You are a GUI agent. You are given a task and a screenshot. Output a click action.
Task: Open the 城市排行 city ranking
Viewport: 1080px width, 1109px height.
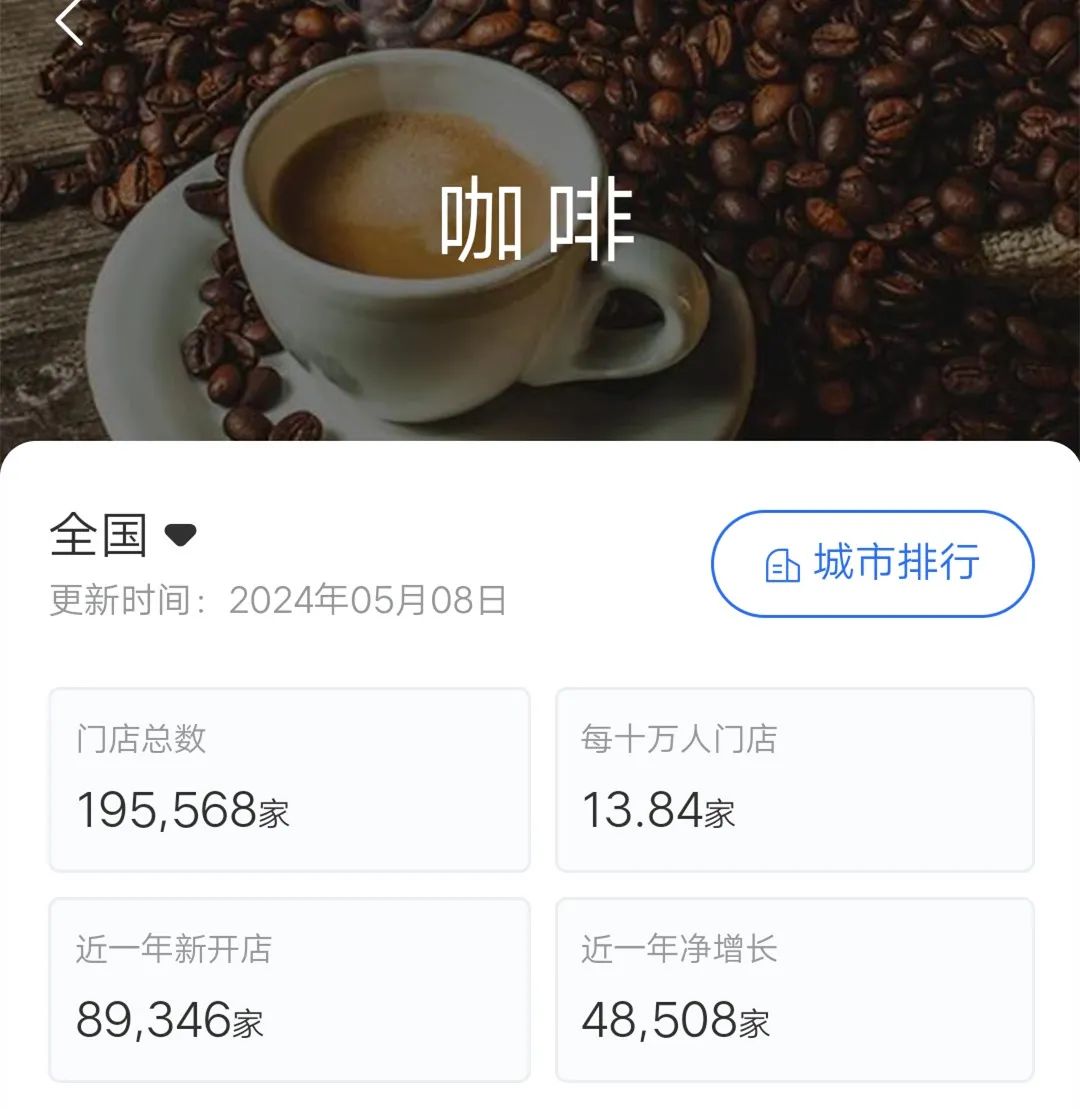[872, 564]
